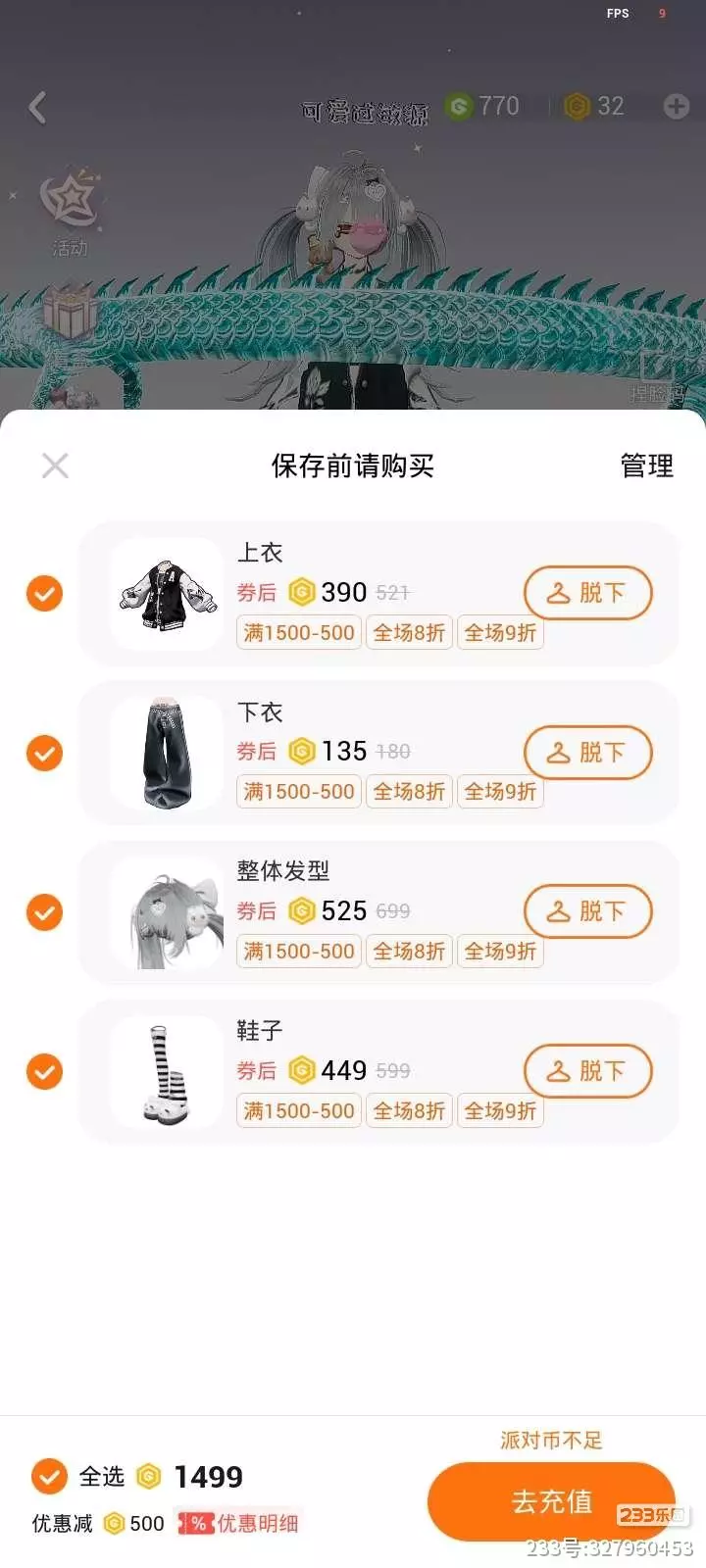The width and height of the screenshot is (706, 1568).
Task: Open the 上衣 jacket thumbnail
Action: click(x=168, y=594)
